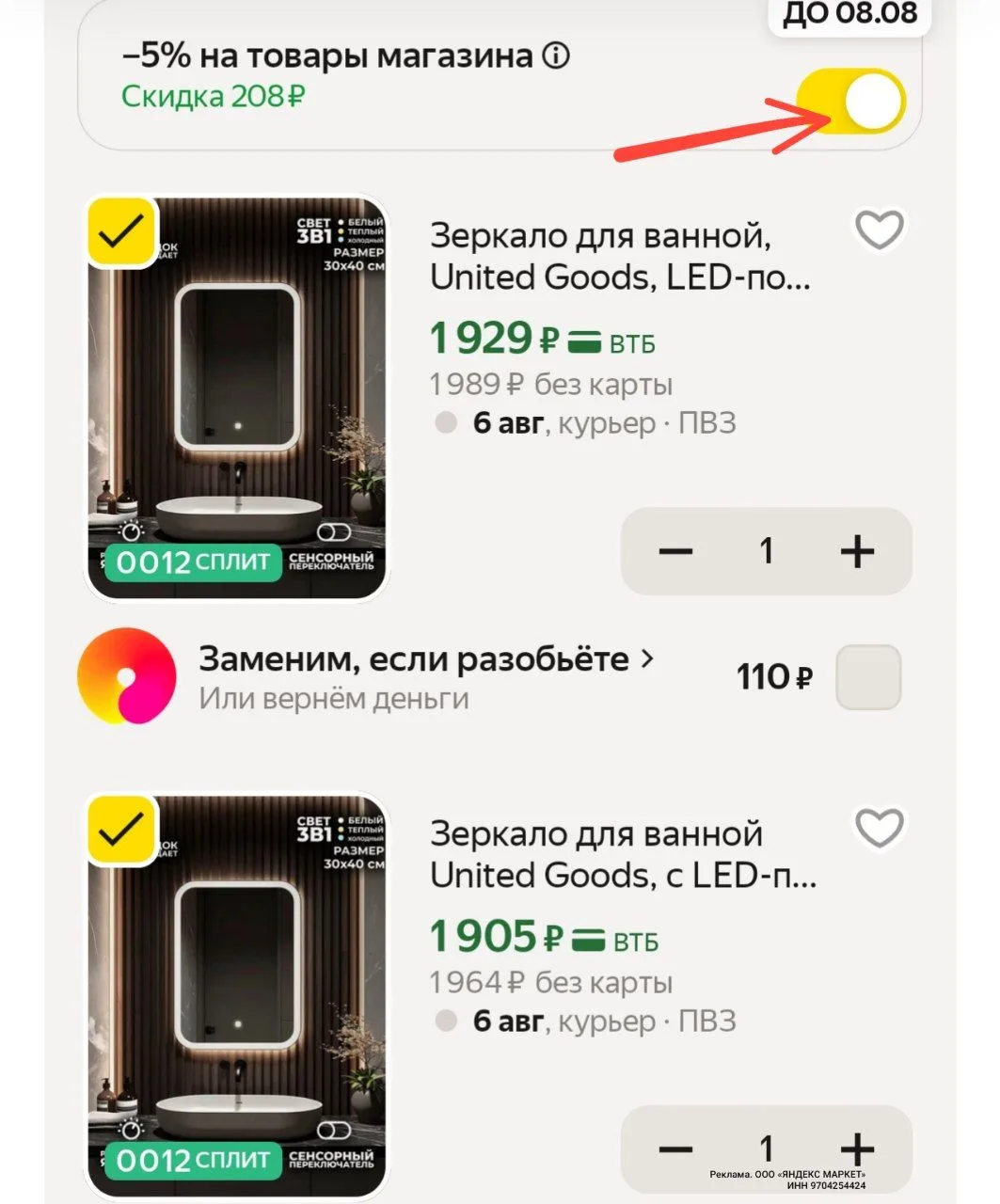Add the 1905 ₽ mirror to favorites
The image size is (1000, 1204).
tap(879, 828)
